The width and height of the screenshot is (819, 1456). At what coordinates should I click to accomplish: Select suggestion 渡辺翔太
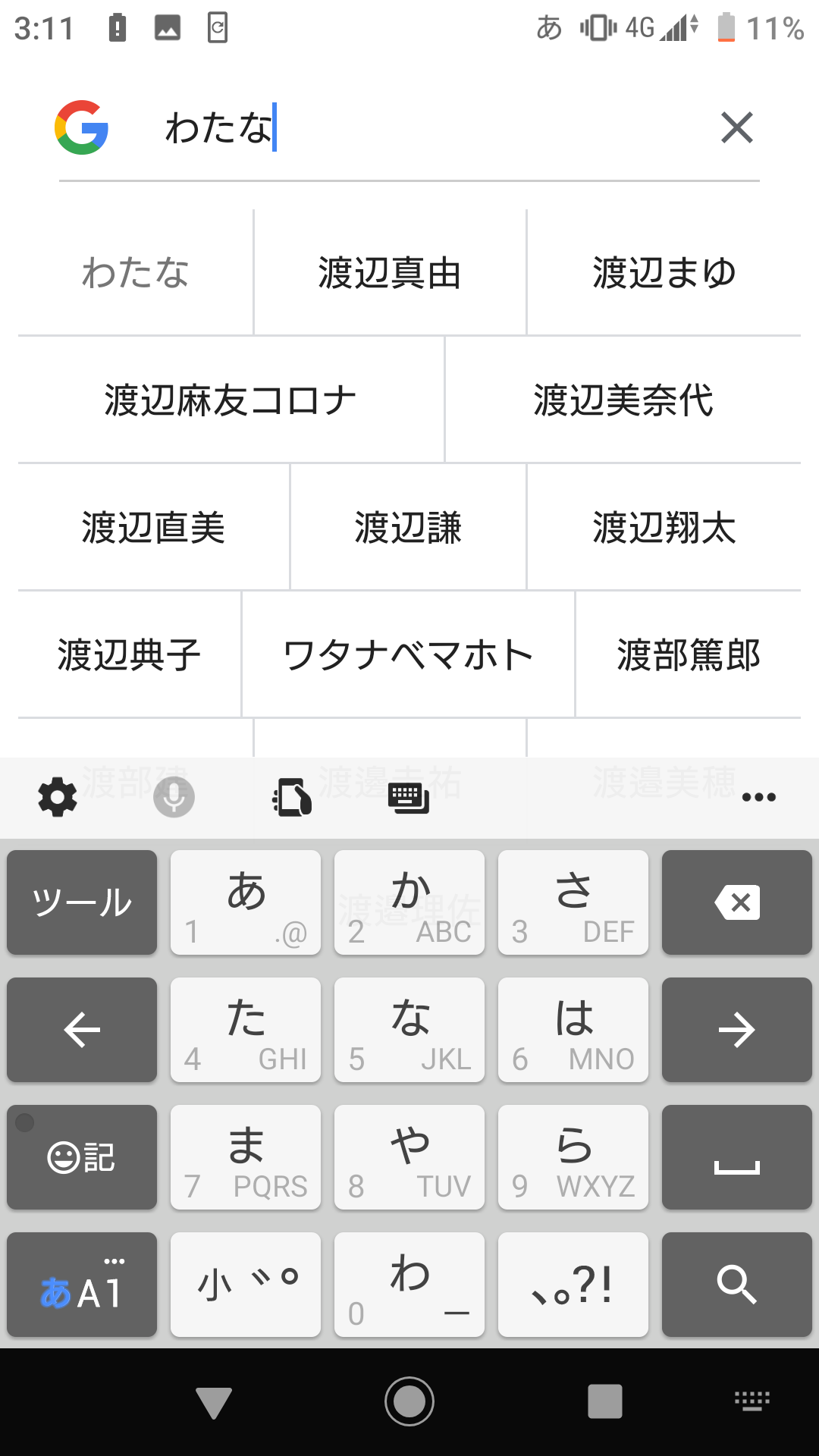tap(664, 528)
